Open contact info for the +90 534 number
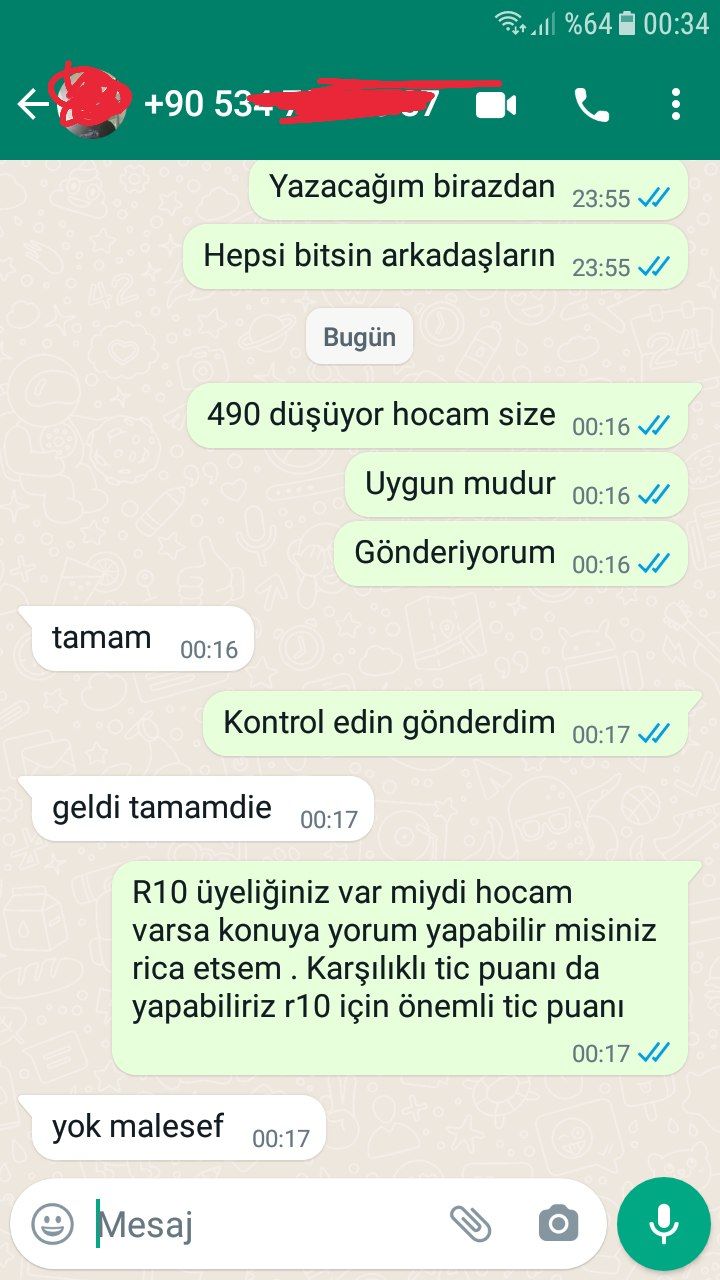Screen dimensions: 720x1280 click(290, 104)
